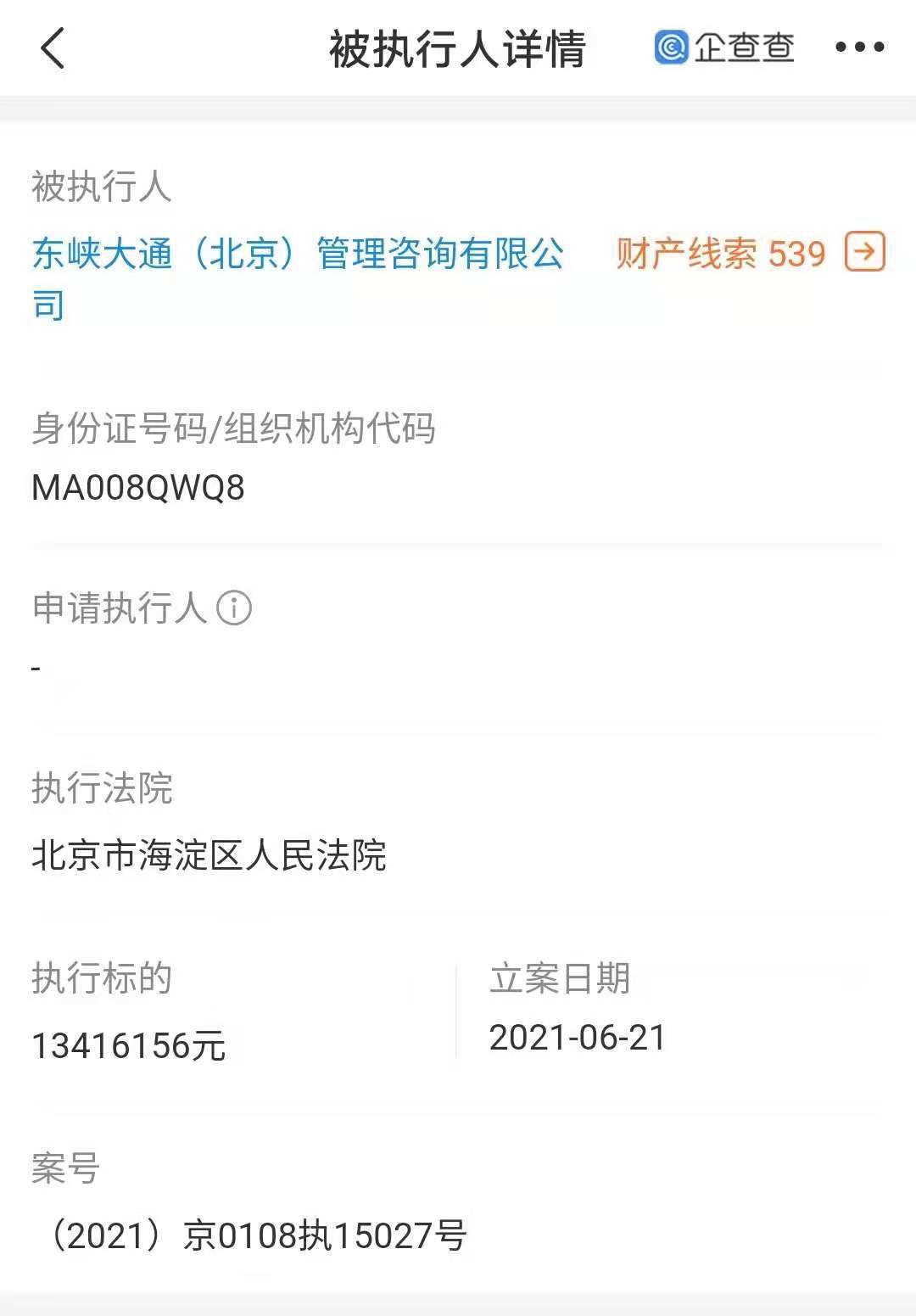Go back using the top-left arrow

(53, 48)
